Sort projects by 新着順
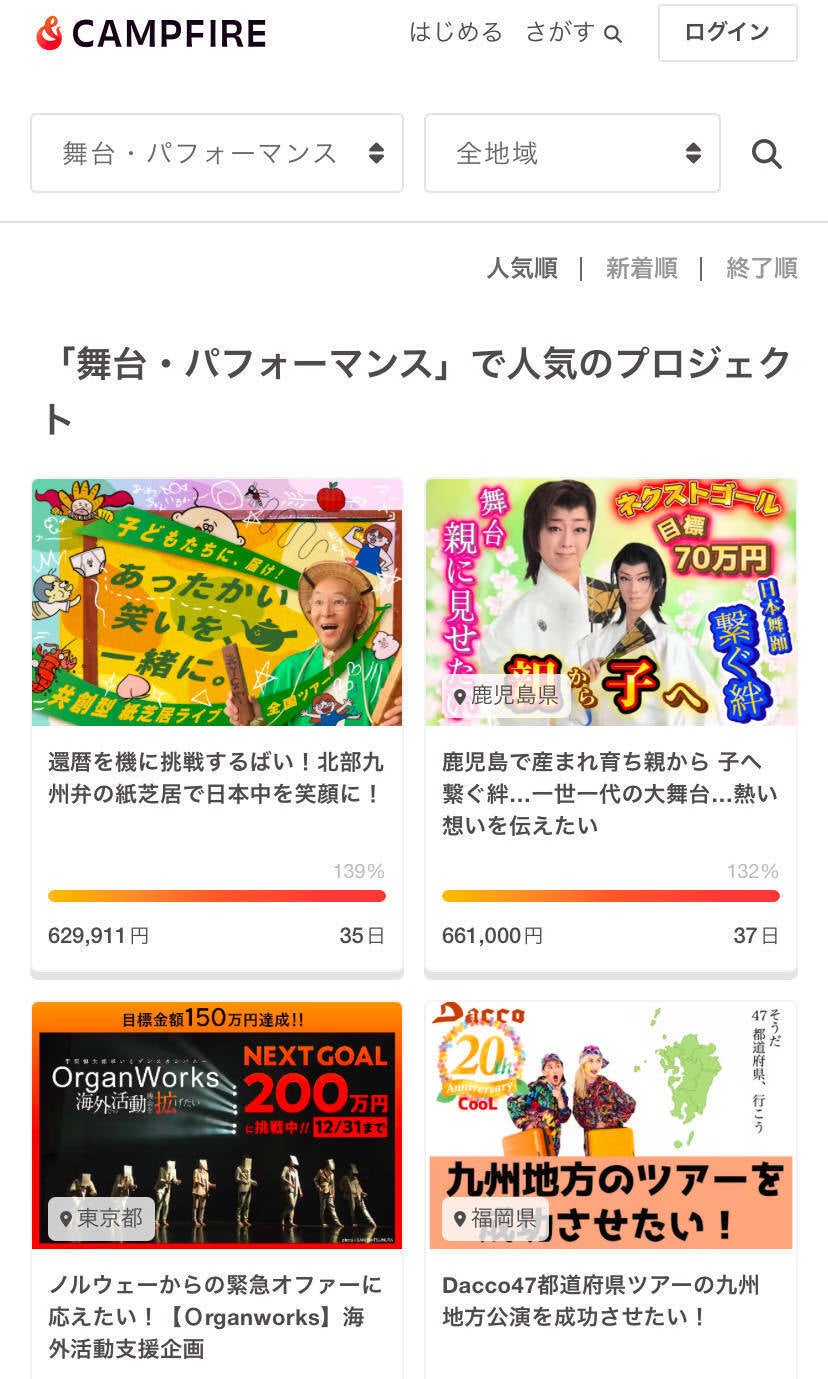 pos(641,268)
